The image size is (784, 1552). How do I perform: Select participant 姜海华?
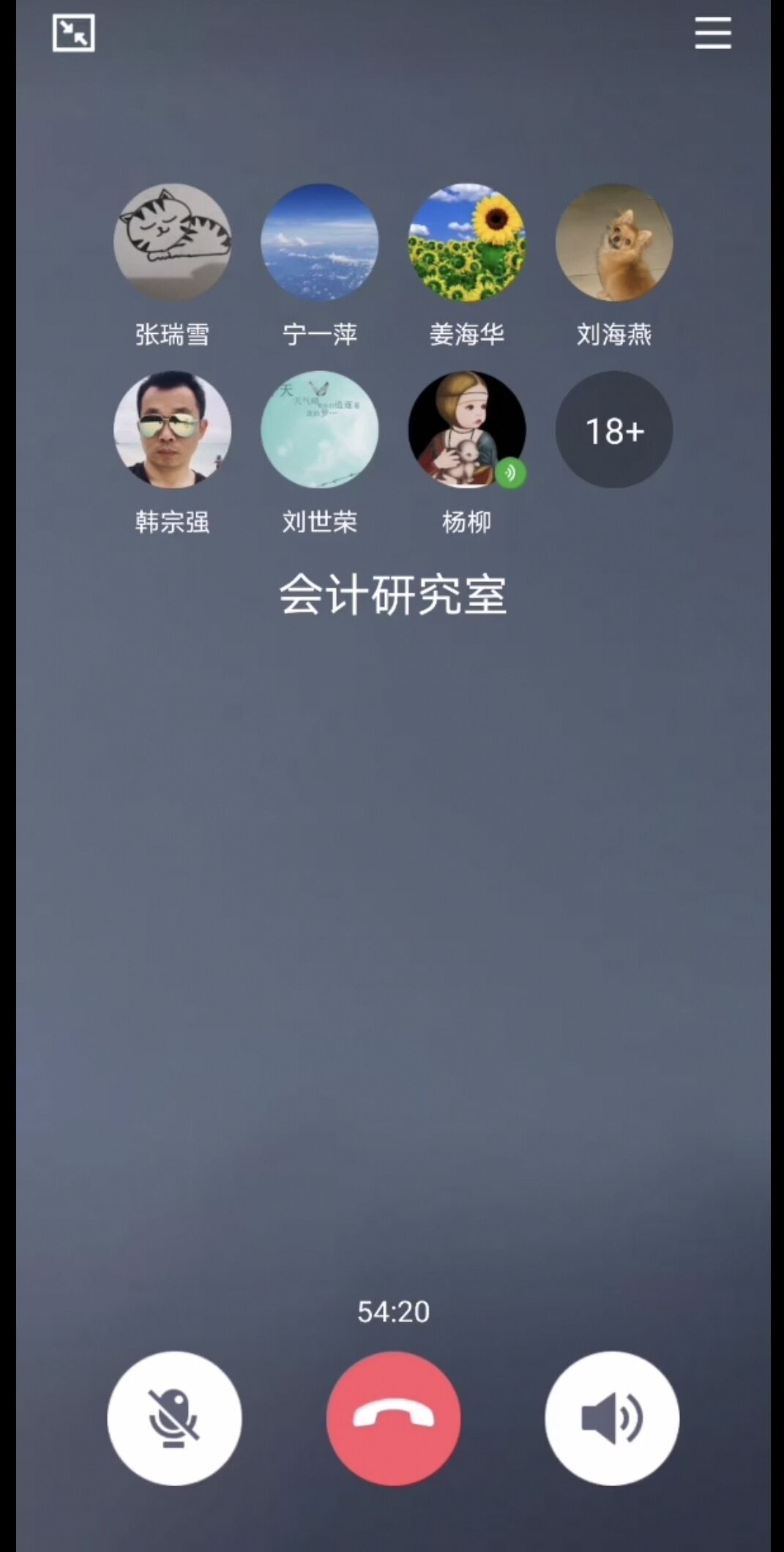pos(467,242)
